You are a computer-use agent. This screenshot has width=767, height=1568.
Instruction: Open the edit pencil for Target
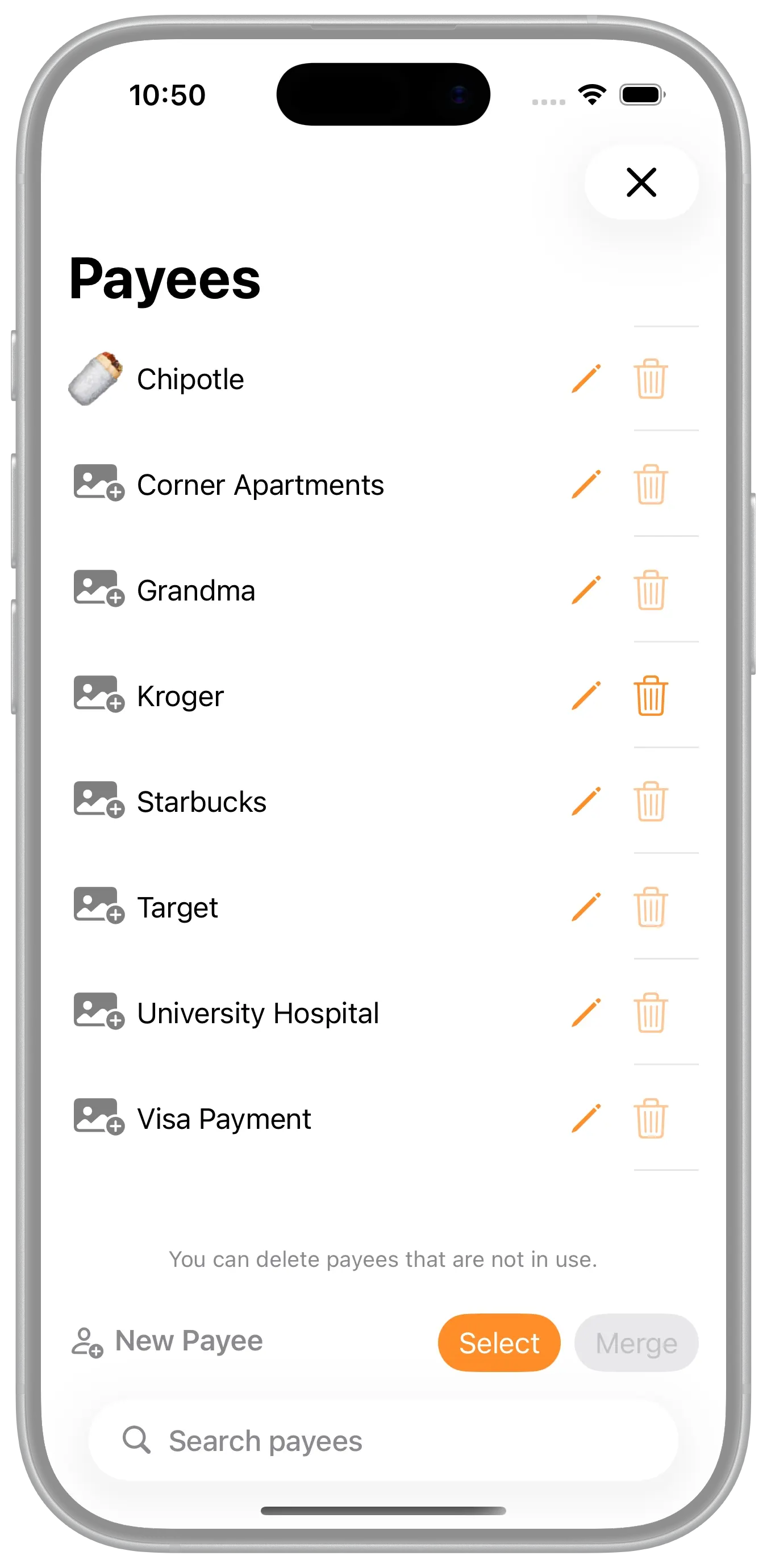pyautogui.click(x=586, y=907)
